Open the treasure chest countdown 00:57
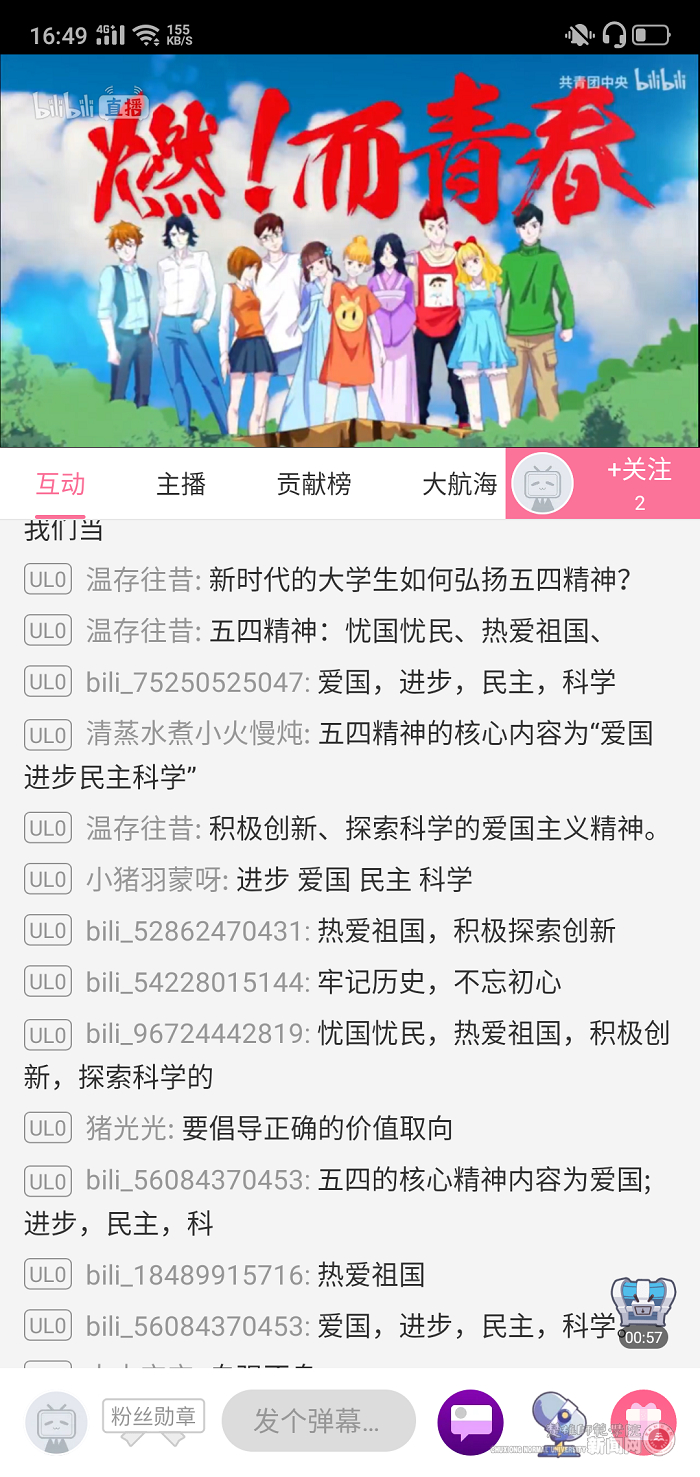Screen dimensions: 700x1477 (643, 1312)
